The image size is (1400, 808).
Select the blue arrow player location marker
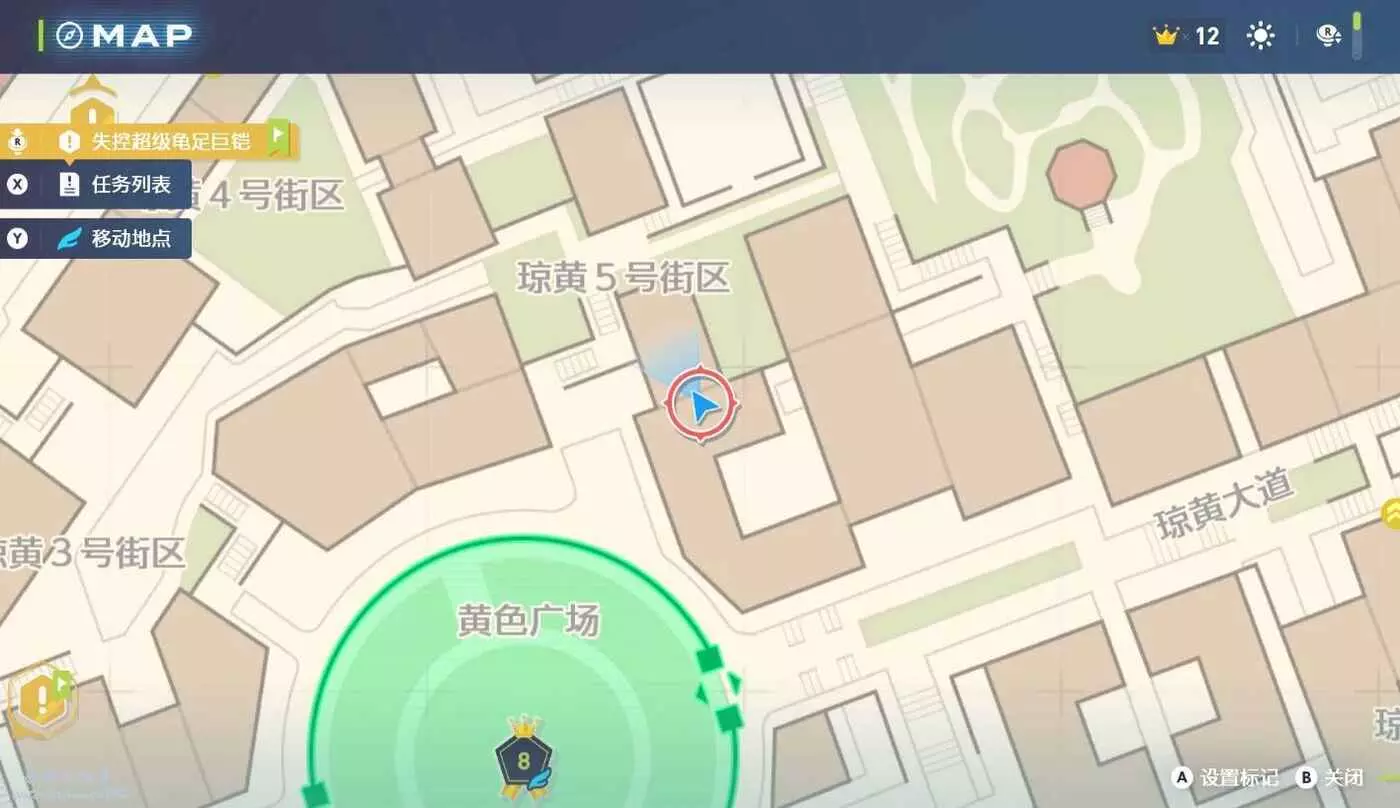703,406
